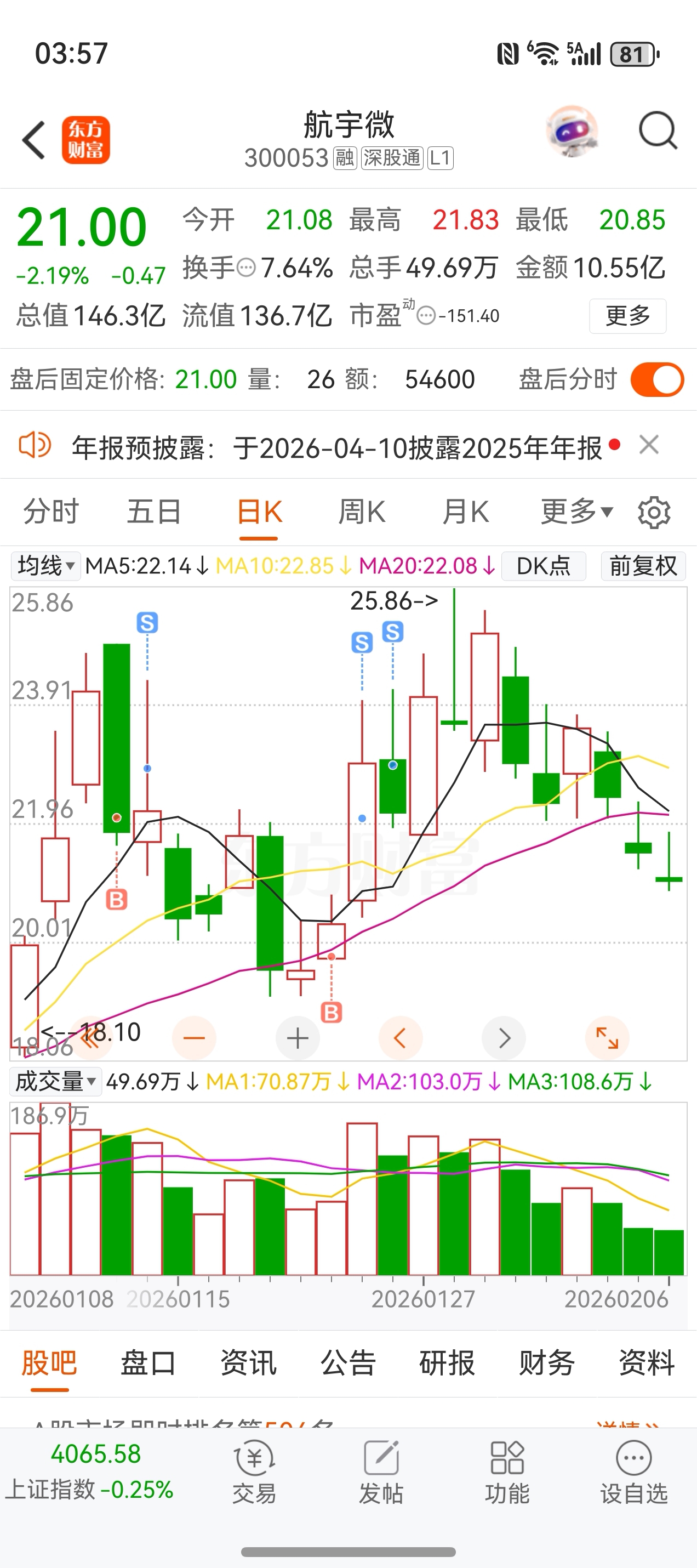This screenshot has height=1568, width=697.
Task: Turn off the 盘后分时 switch
Action: [x=657, y=379]
